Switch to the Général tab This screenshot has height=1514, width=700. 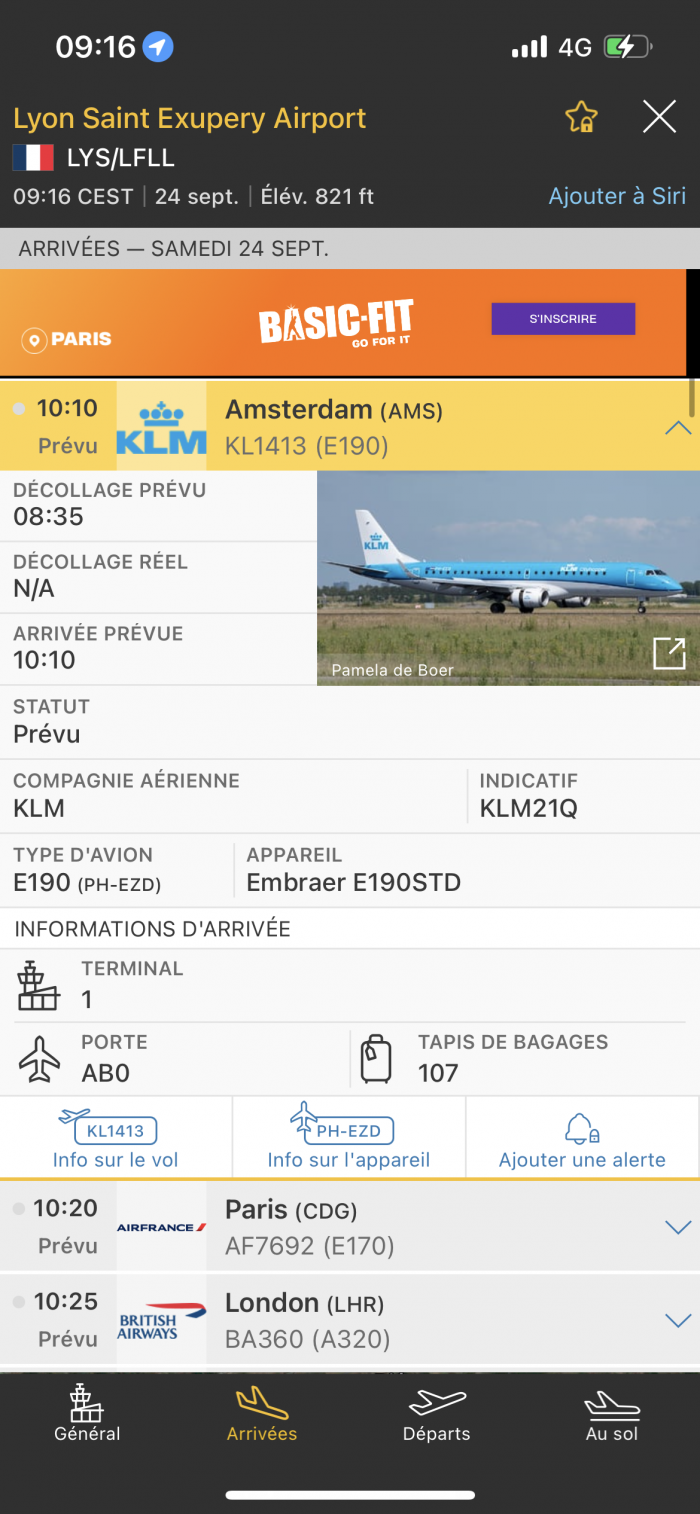[x=87, y=1414]
